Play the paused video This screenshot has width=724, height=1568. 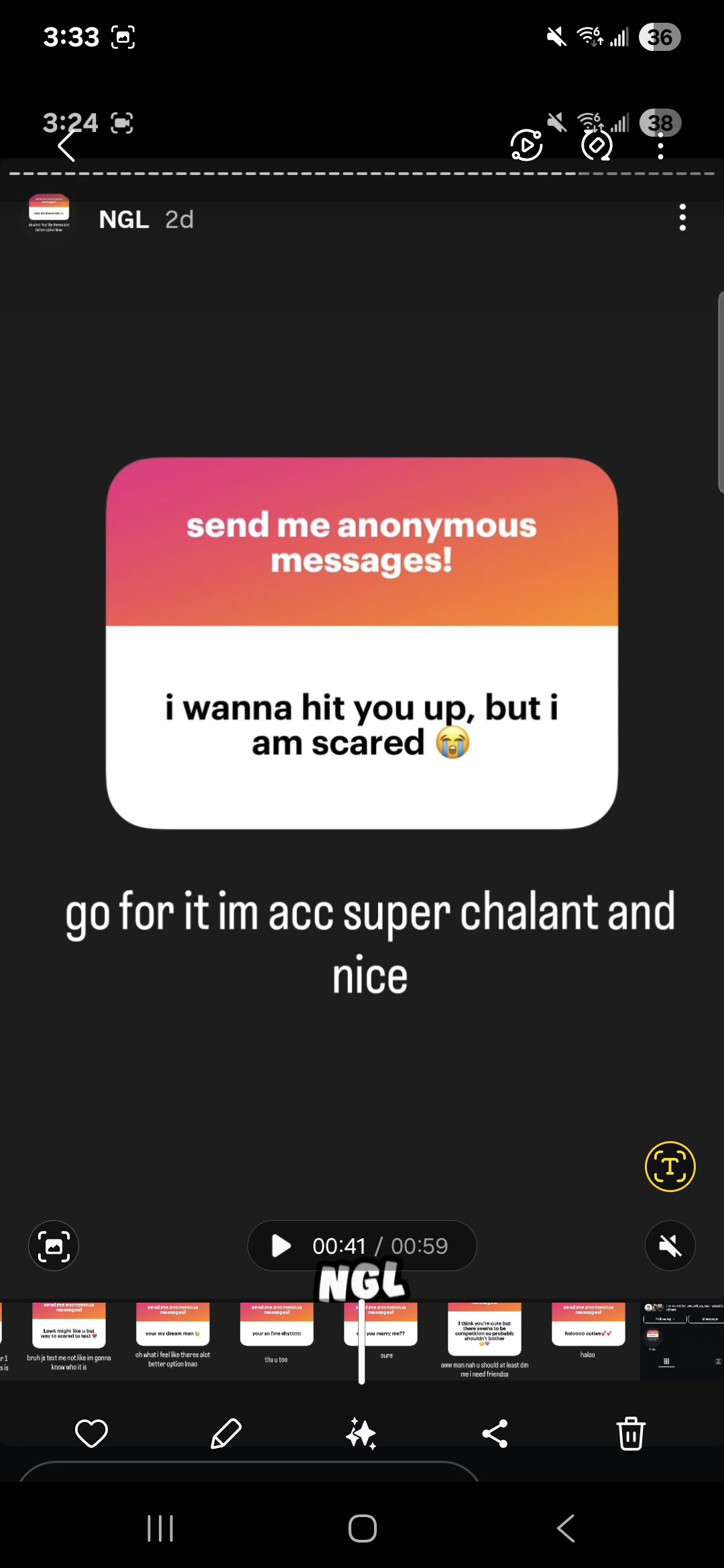[x=282, y=1246]
